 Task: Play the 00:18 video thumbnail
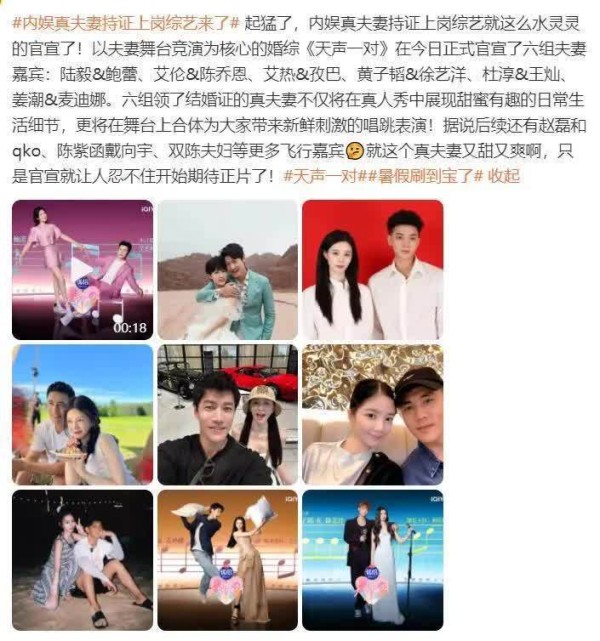81,270
